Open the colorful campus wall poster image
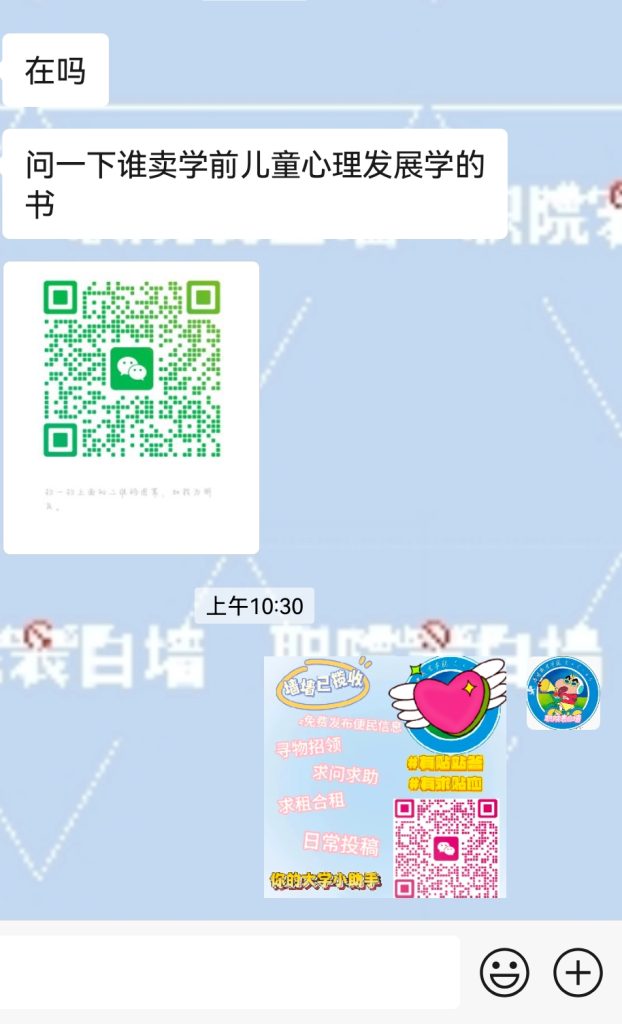Screen dimensions: 622x1024 tap(385, 777)
